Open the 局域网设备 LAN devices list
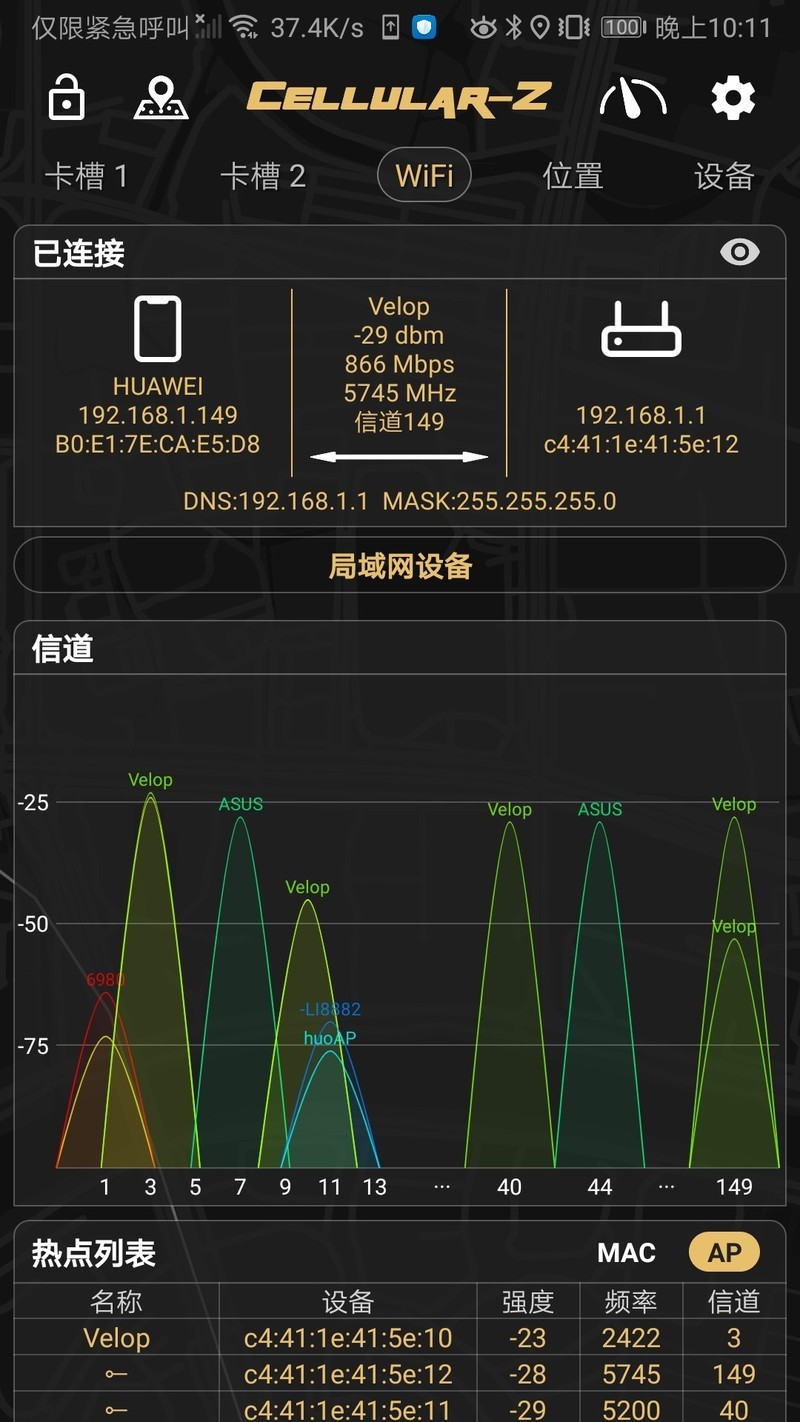The image size is (800, 1422). [400, 565]
